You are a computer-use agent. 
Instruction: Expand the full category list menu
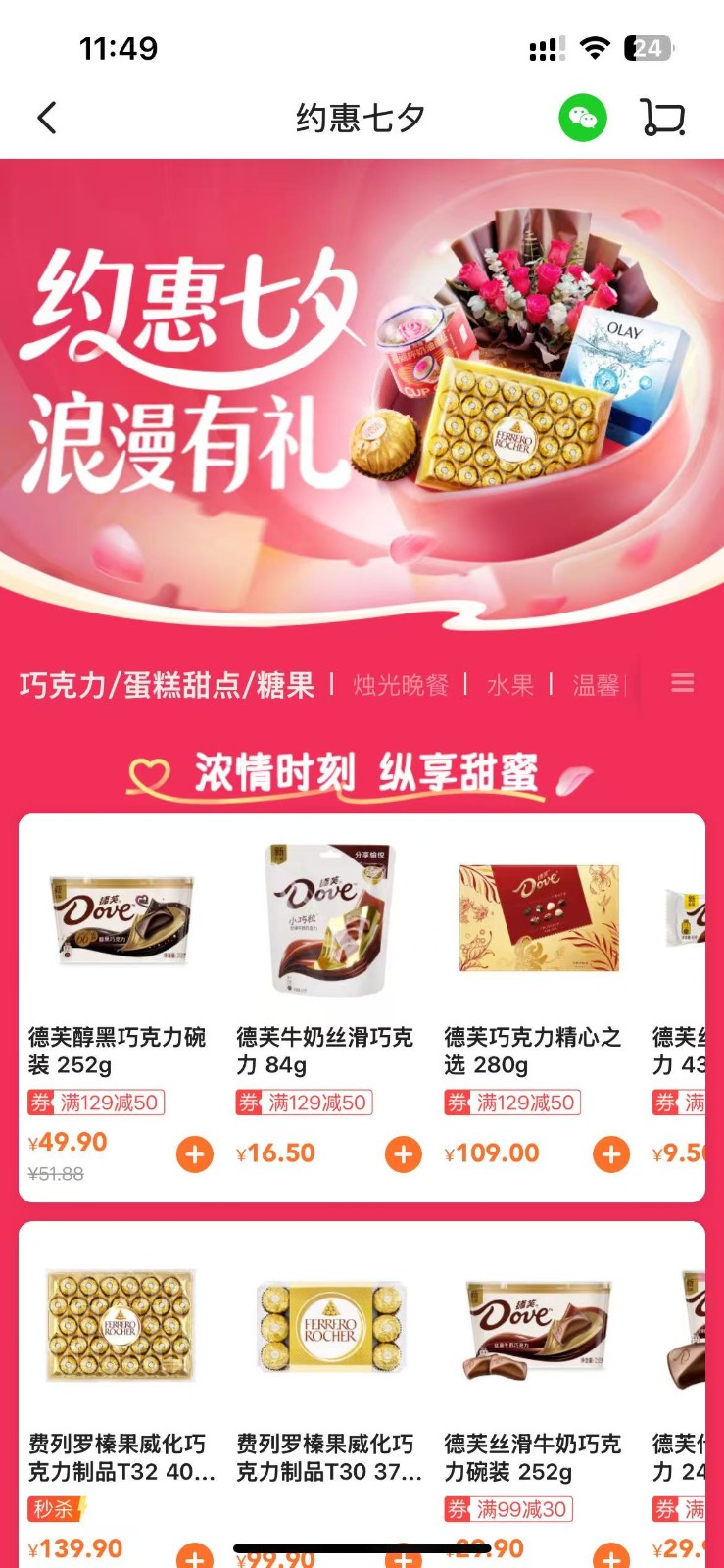[x=683, y=684]
